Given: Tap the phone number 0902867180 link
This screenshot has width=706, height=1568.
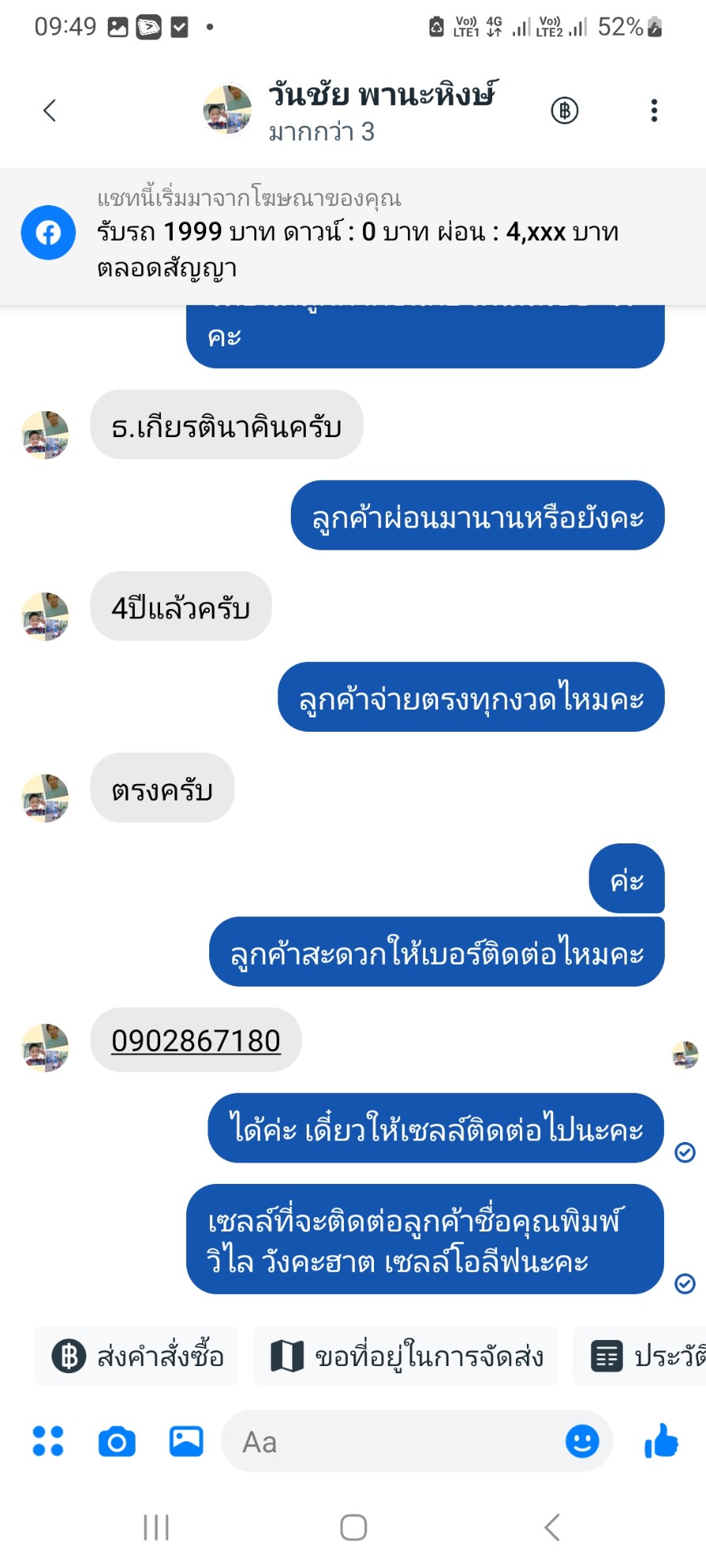Looking at the screenshot, I should [196, 1040].
